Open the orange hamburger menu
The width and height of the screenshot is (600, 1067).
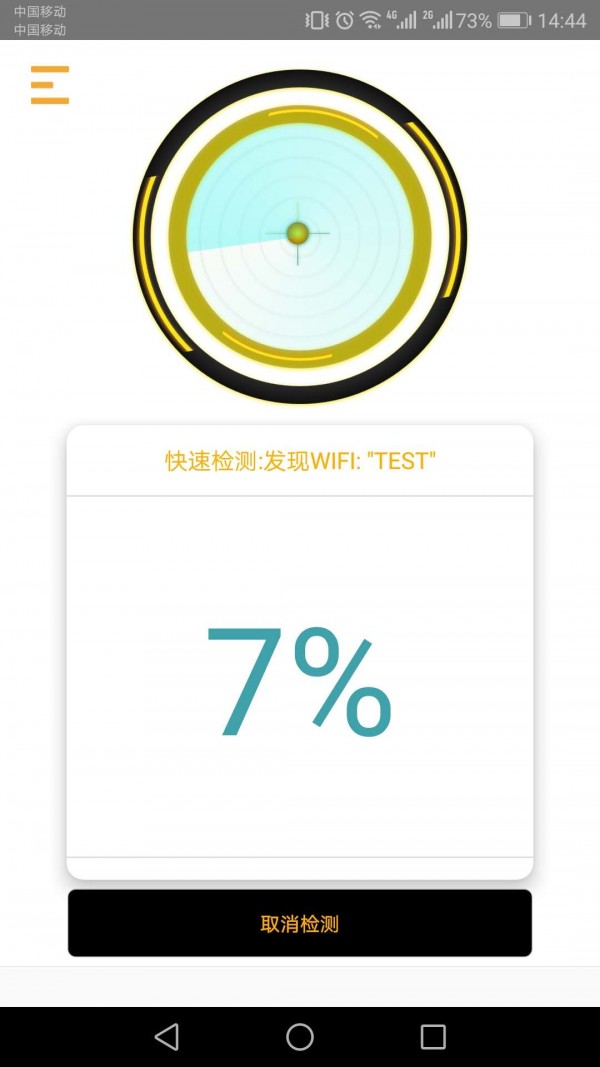pos(49,85)
